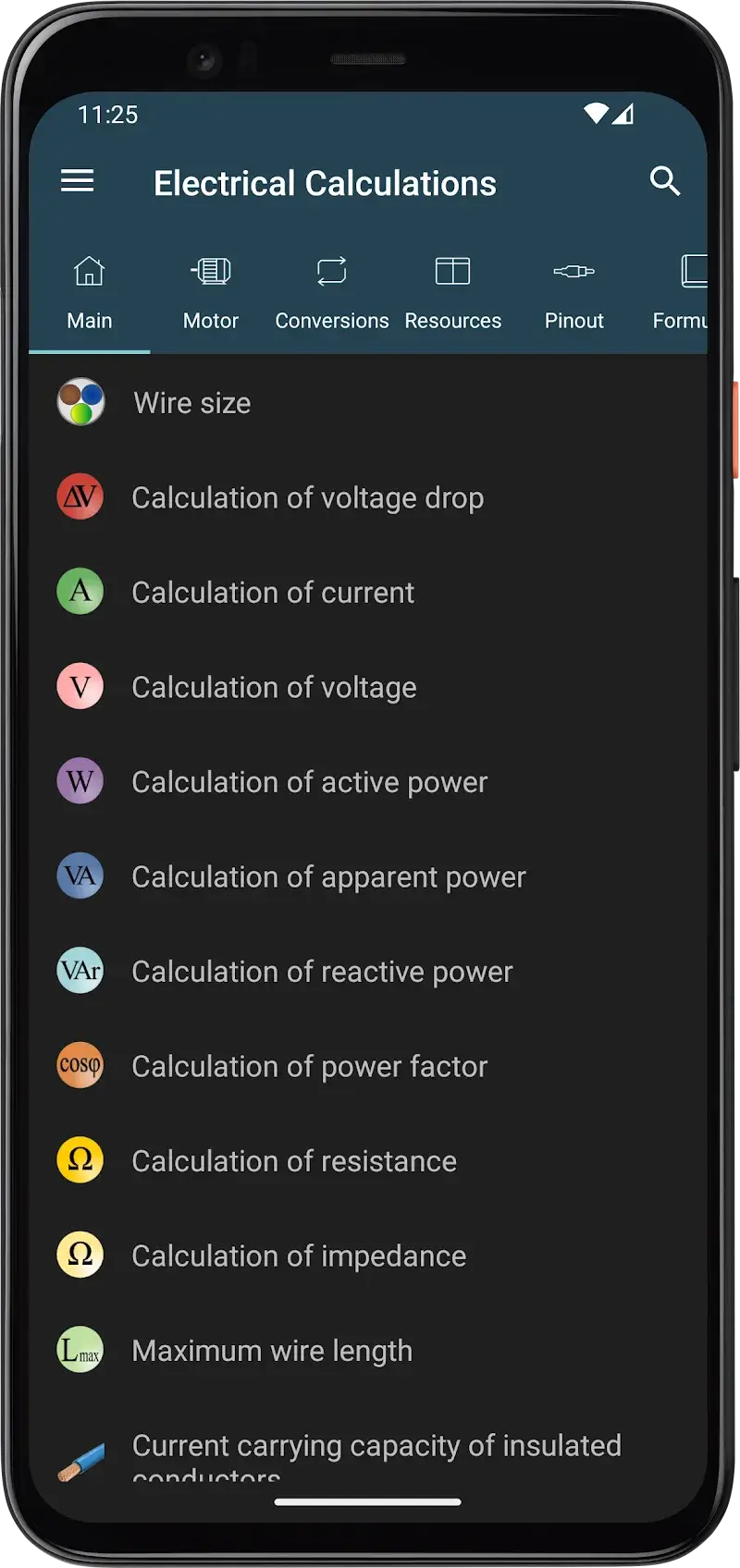Screen dimensions: 740x1568
Task: Tap the VAr reactive power icon
Action: [x=80, y=971]
